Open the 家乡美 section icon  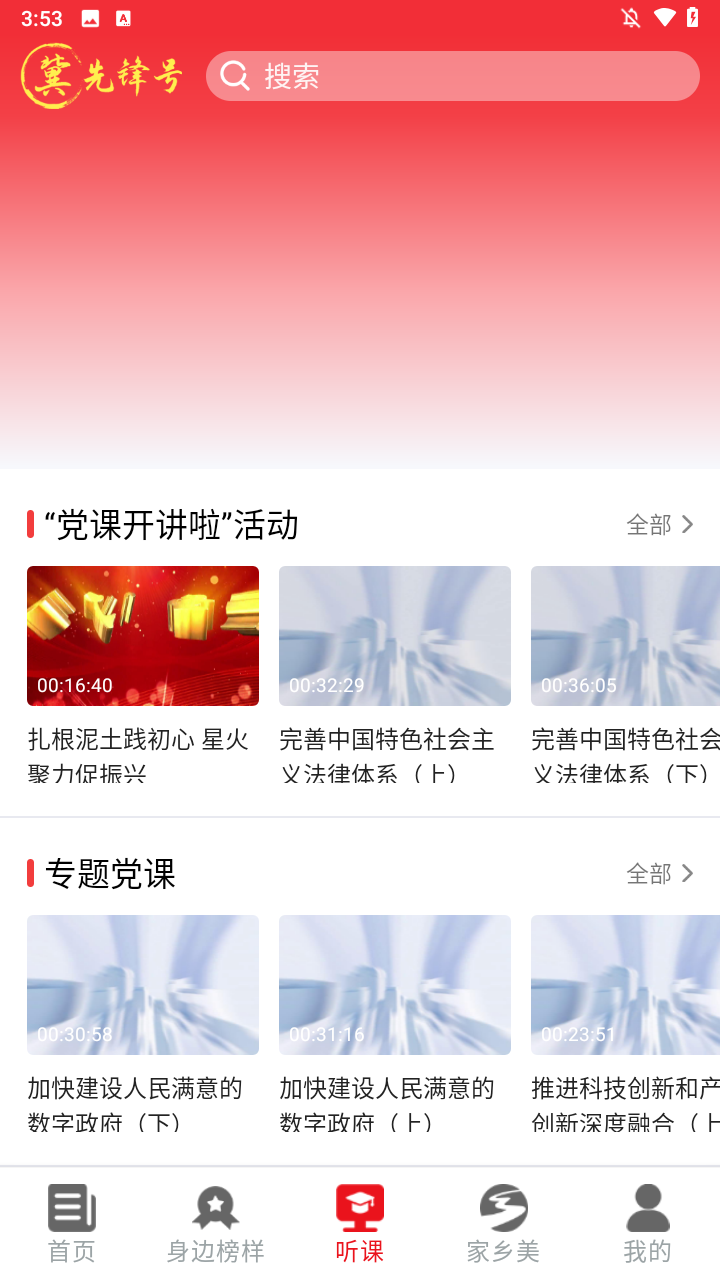tap(504, 1206)
